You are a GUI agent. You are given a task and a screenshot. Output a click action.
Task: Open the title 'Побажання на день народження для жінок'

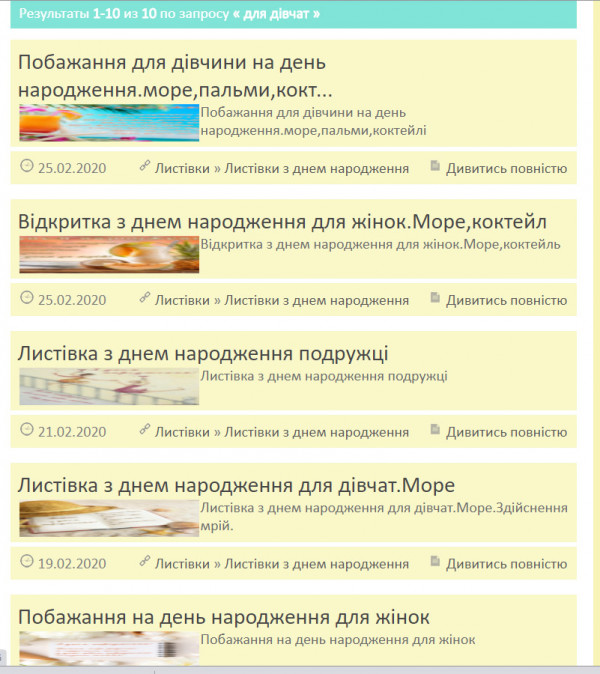(224, 616)
